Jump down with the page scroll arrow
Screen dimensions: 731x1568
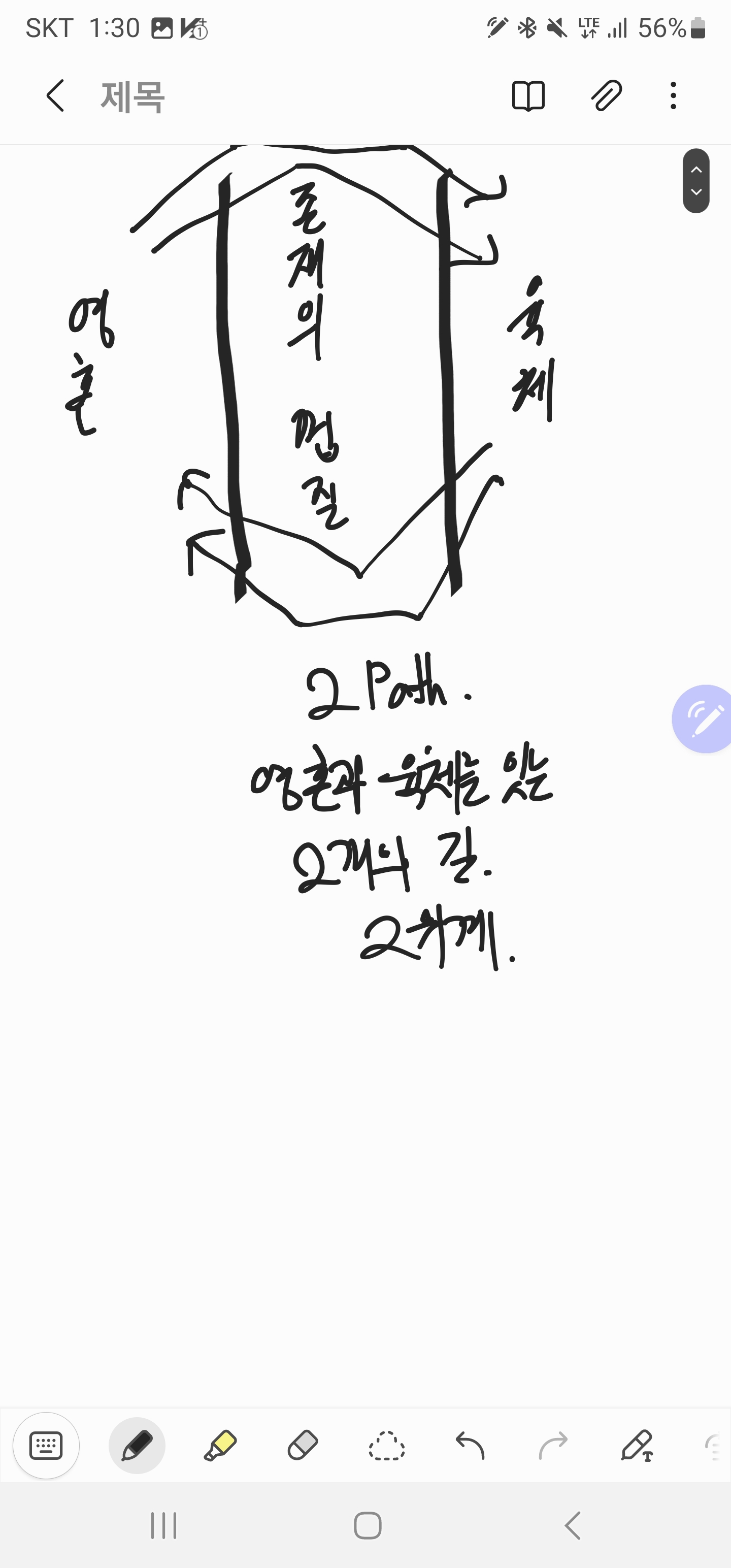695,192
